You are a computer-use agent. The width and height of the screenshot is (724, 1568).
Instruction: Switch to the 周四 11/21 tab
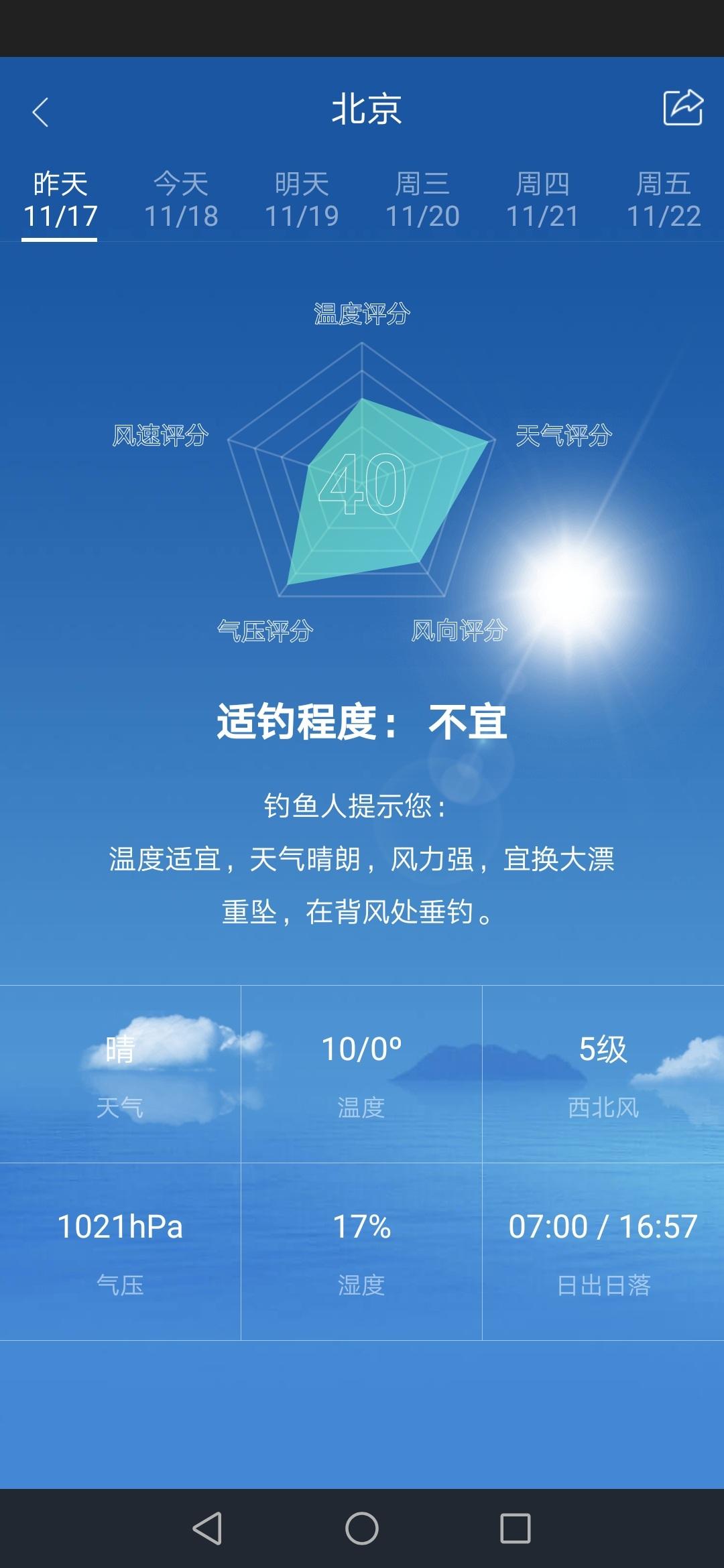542,200
